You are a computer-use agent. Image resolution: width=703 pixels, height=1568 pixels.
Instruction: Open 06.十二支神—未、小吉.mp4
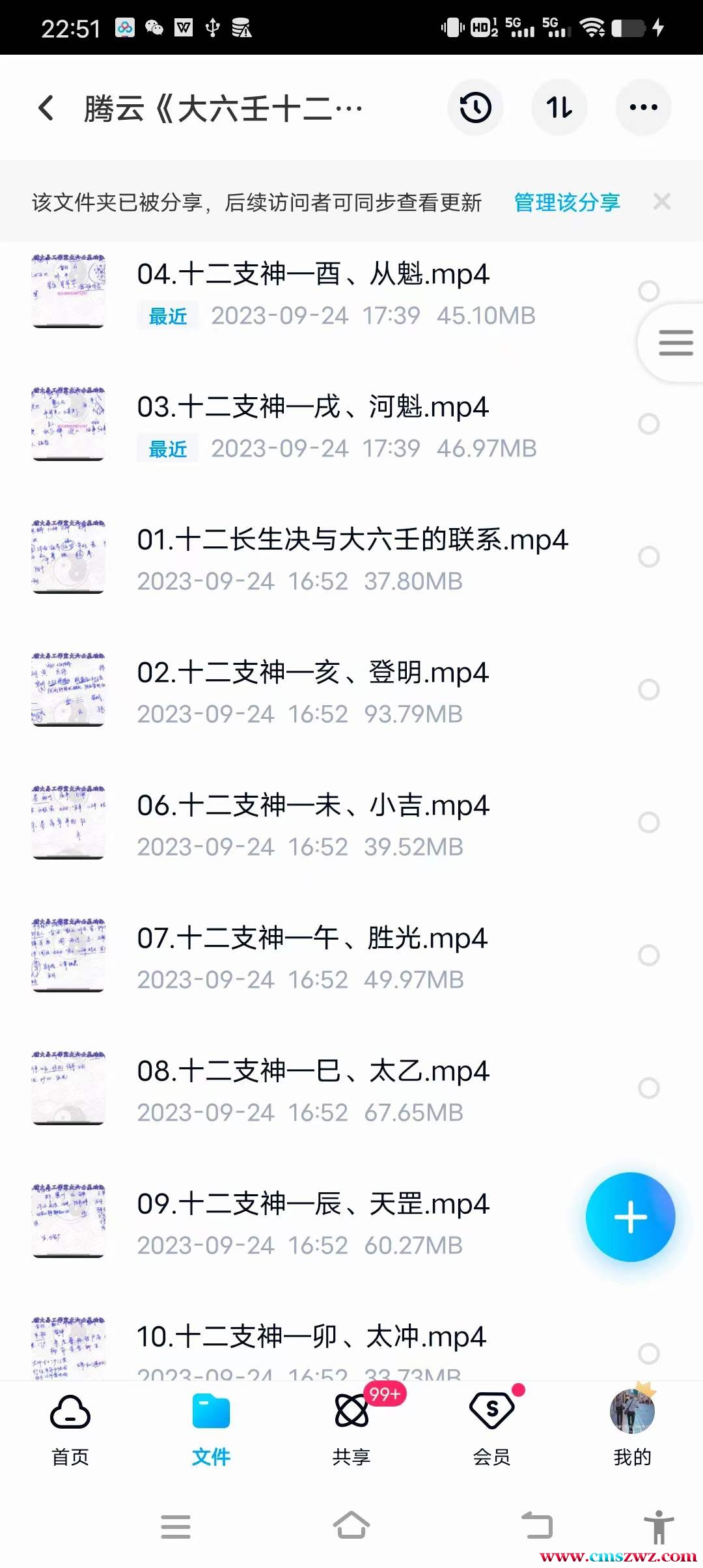click(x=312, y=806)
